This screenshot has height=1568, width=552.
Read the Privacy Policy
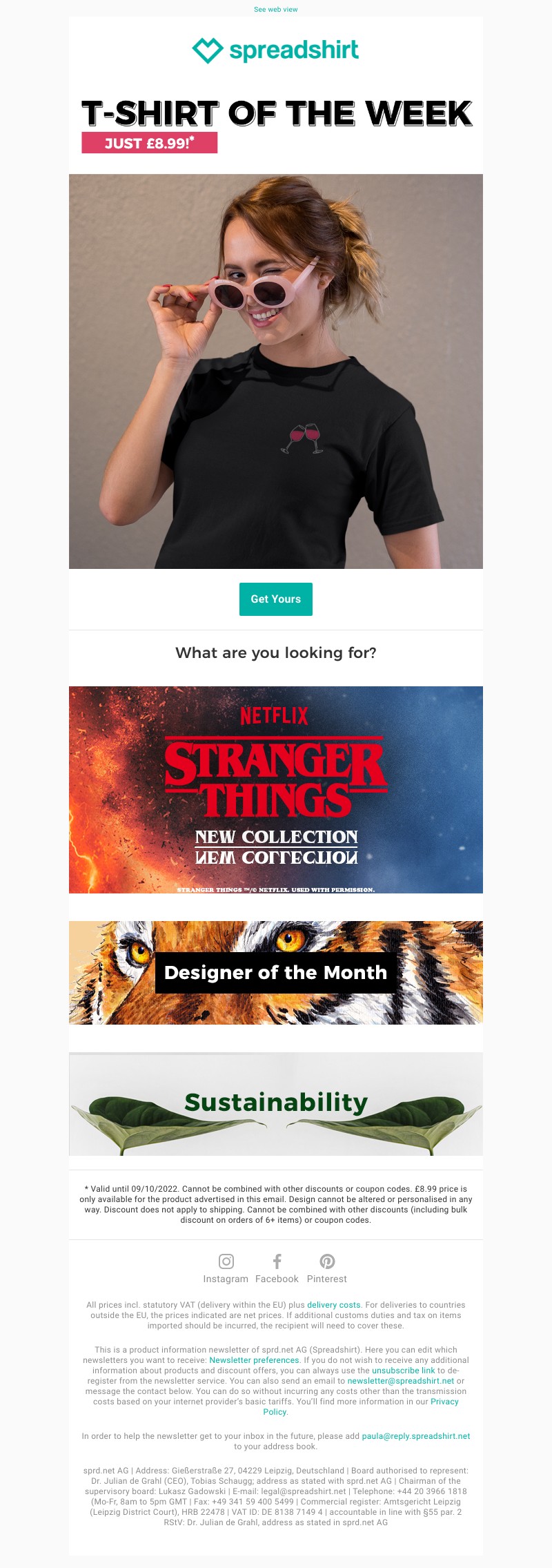pyautogui.click(x=444, y=1402)
